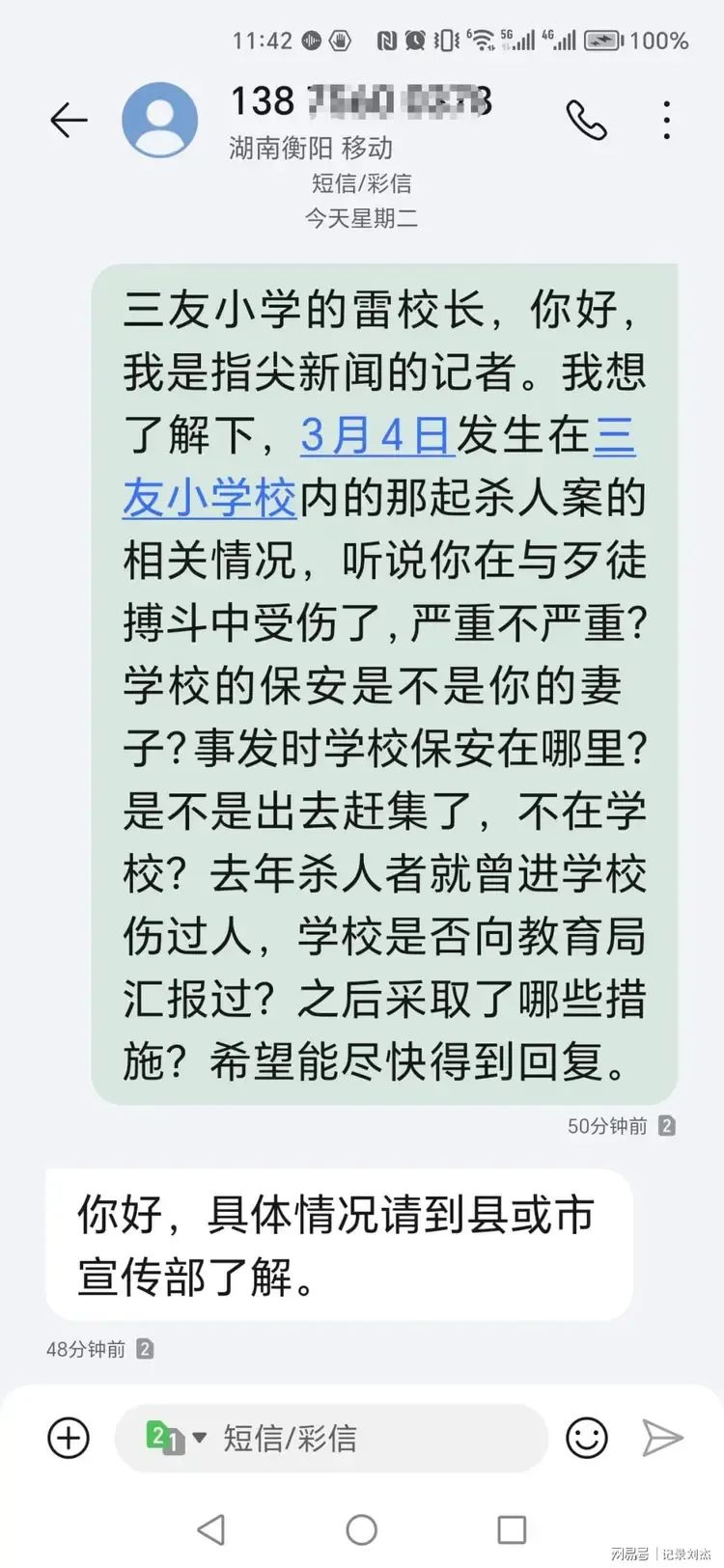Call this contact with the phone icon
This screenshot has width=724, height=1568.
pyautogui.click(x=586, y=121)
